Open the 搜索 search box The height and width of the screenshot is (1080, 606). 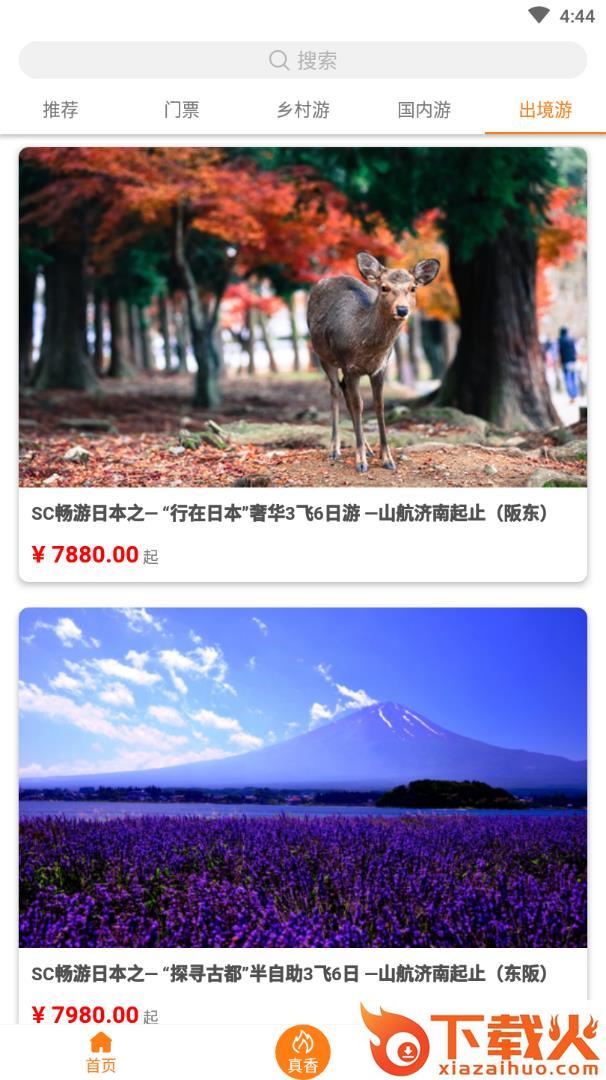(x=303, y=60)
